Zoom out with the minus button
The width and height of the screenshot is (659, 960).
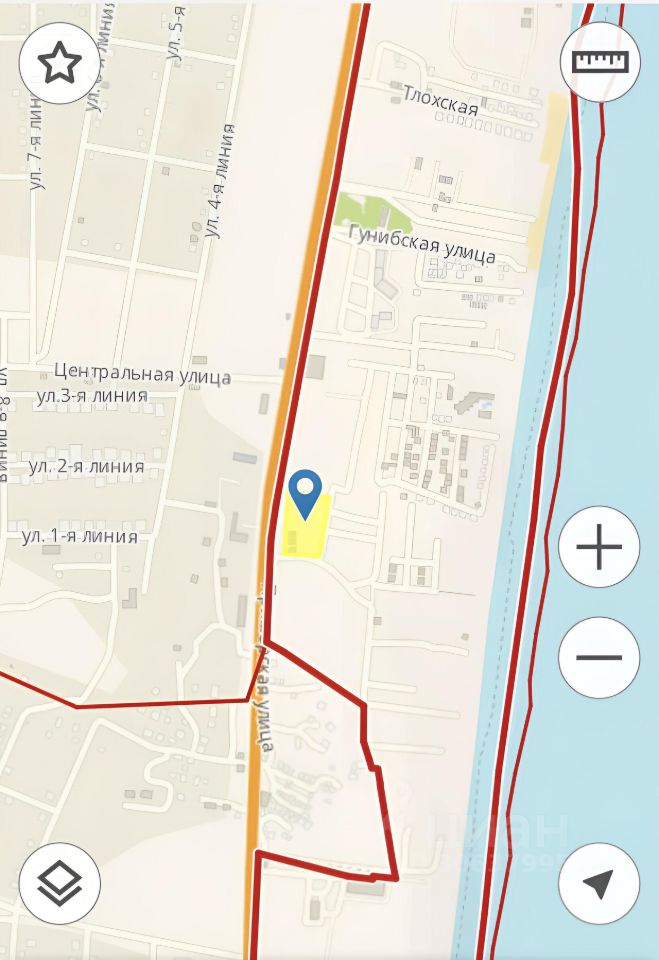pos(599,657)
